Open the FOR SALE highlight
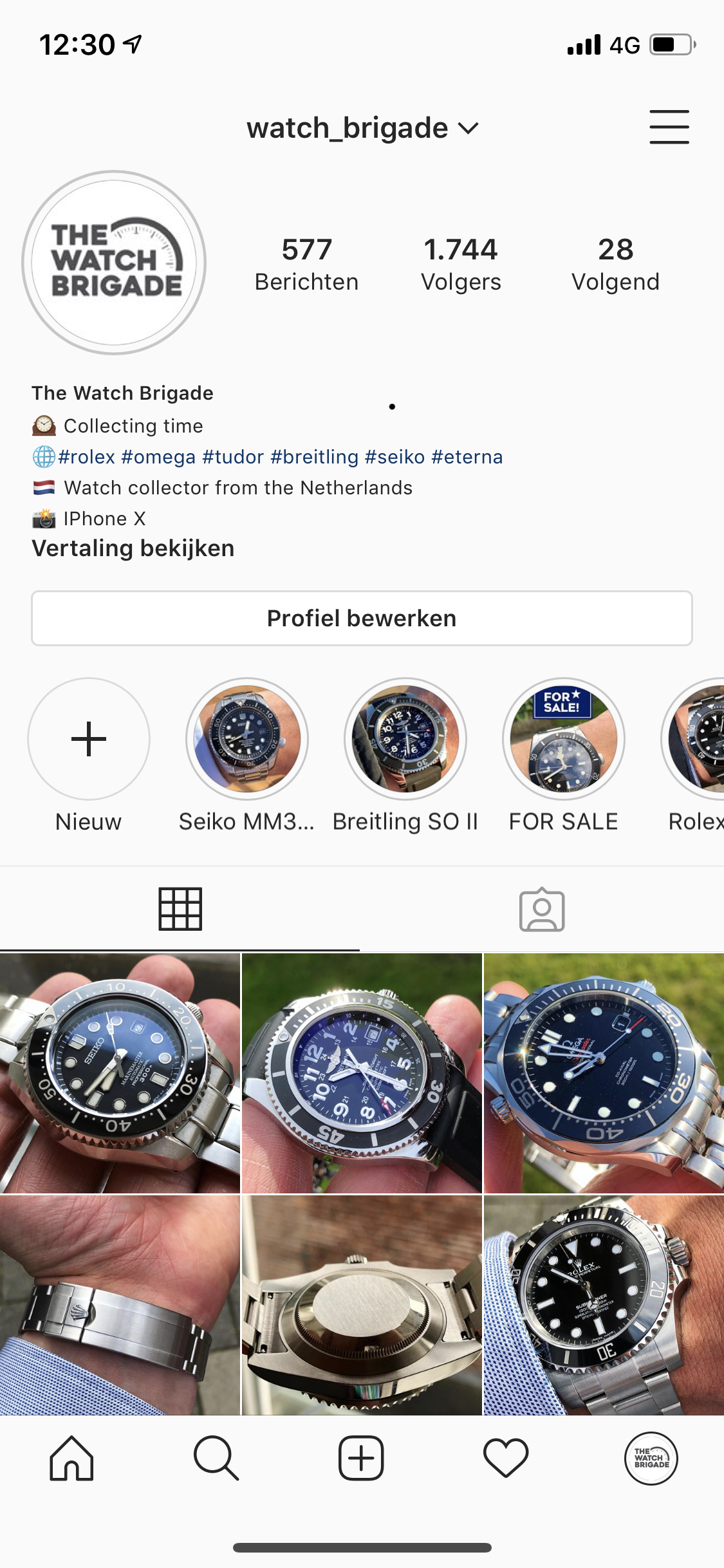 point(563,739)
